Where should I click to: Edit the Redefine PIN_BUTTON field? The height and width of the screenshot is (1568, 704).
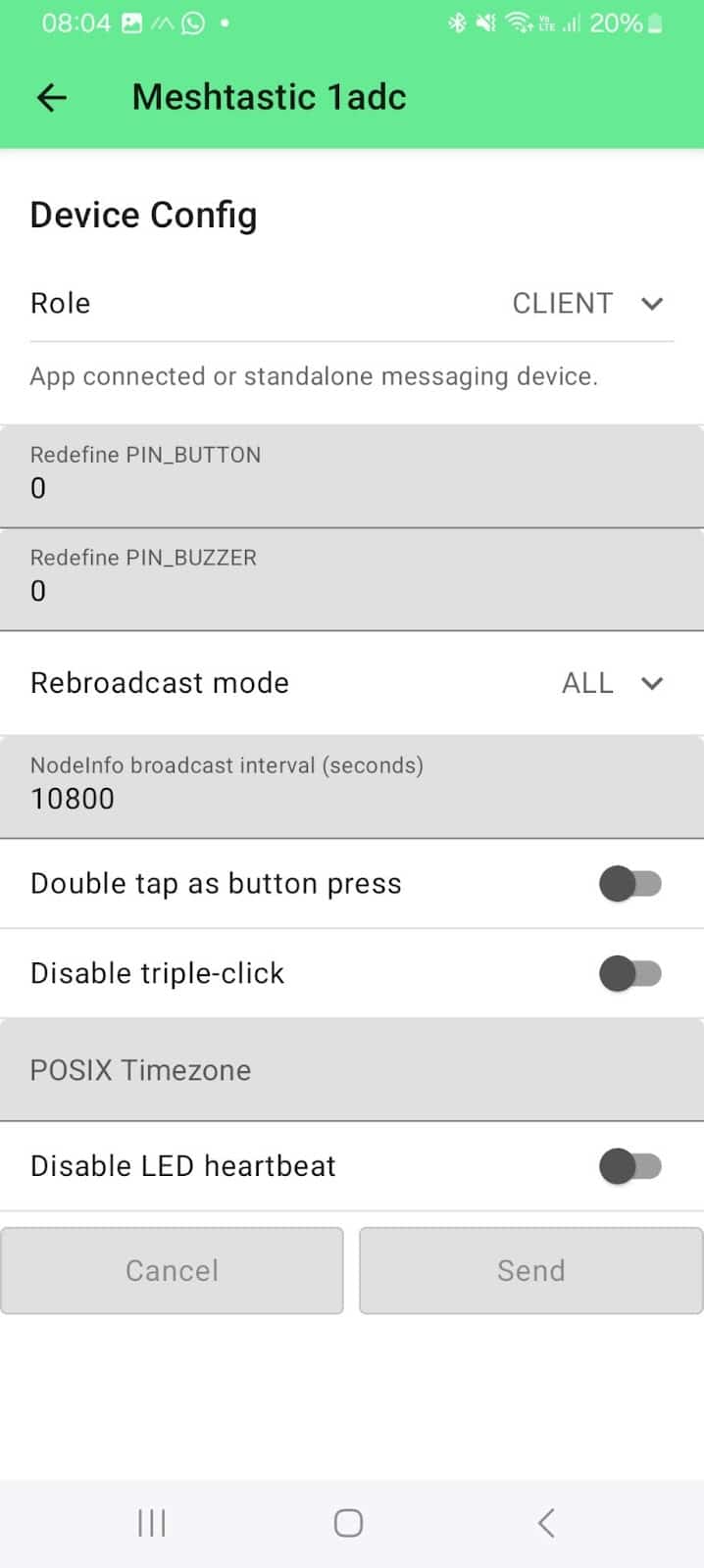pos(351,477)
